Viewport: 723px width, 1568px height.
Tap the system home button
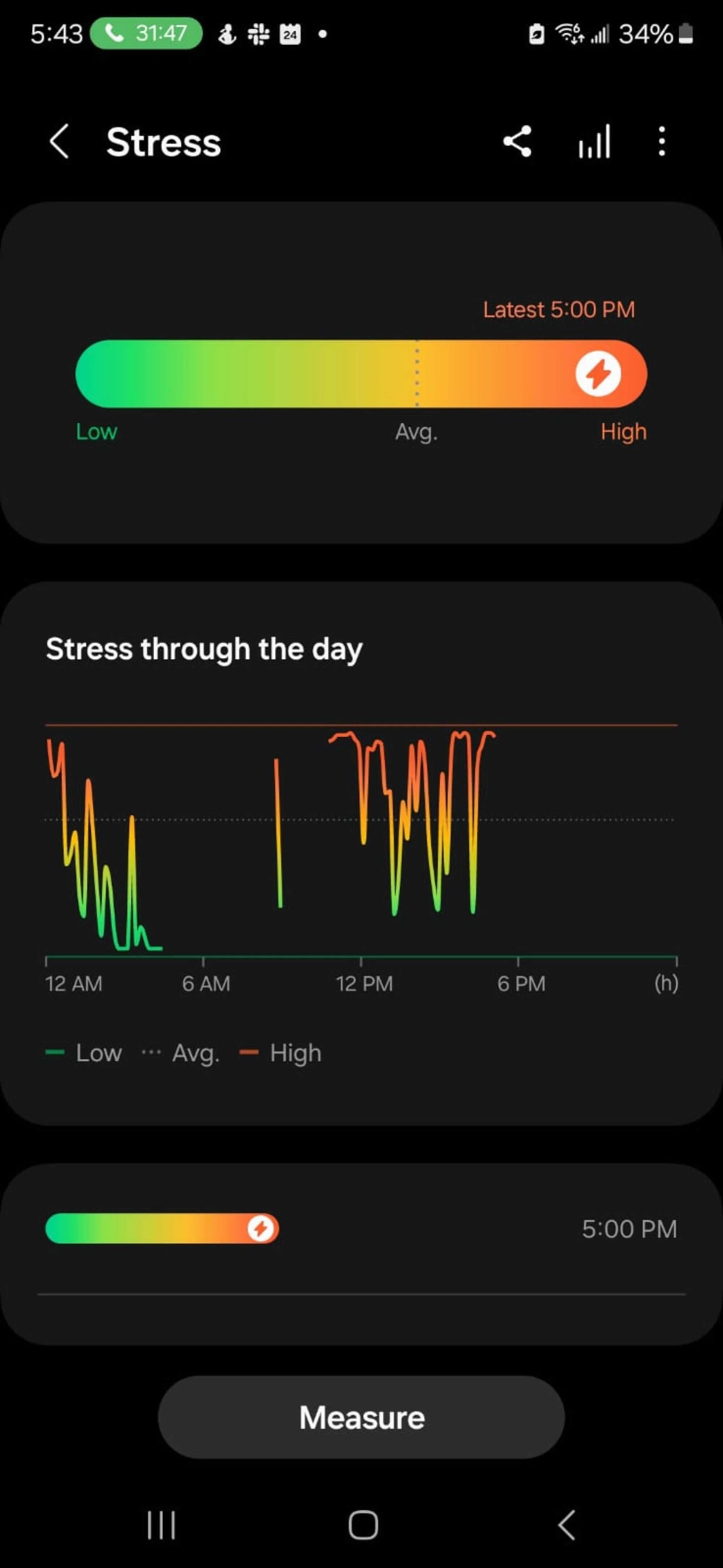click(x=363, y=1525)
